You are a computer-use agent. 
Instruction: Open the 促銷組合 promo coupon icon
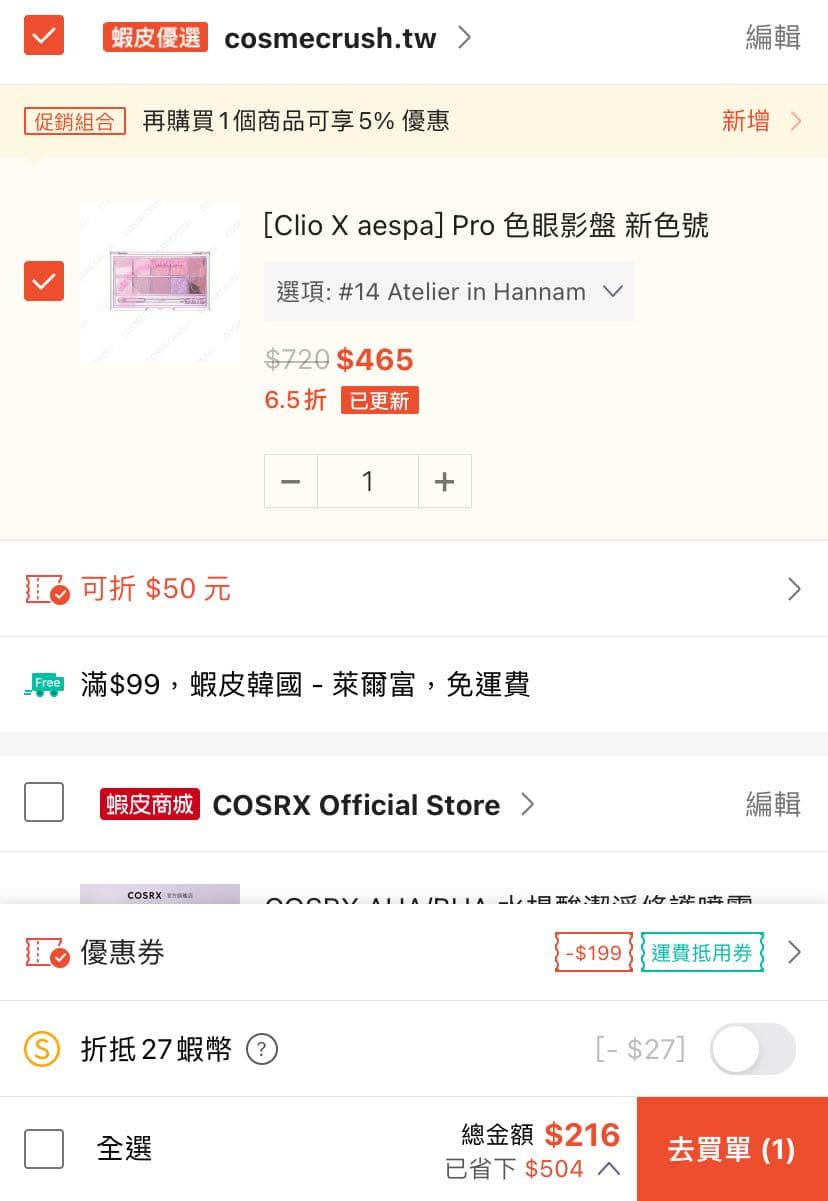[74, 121]
